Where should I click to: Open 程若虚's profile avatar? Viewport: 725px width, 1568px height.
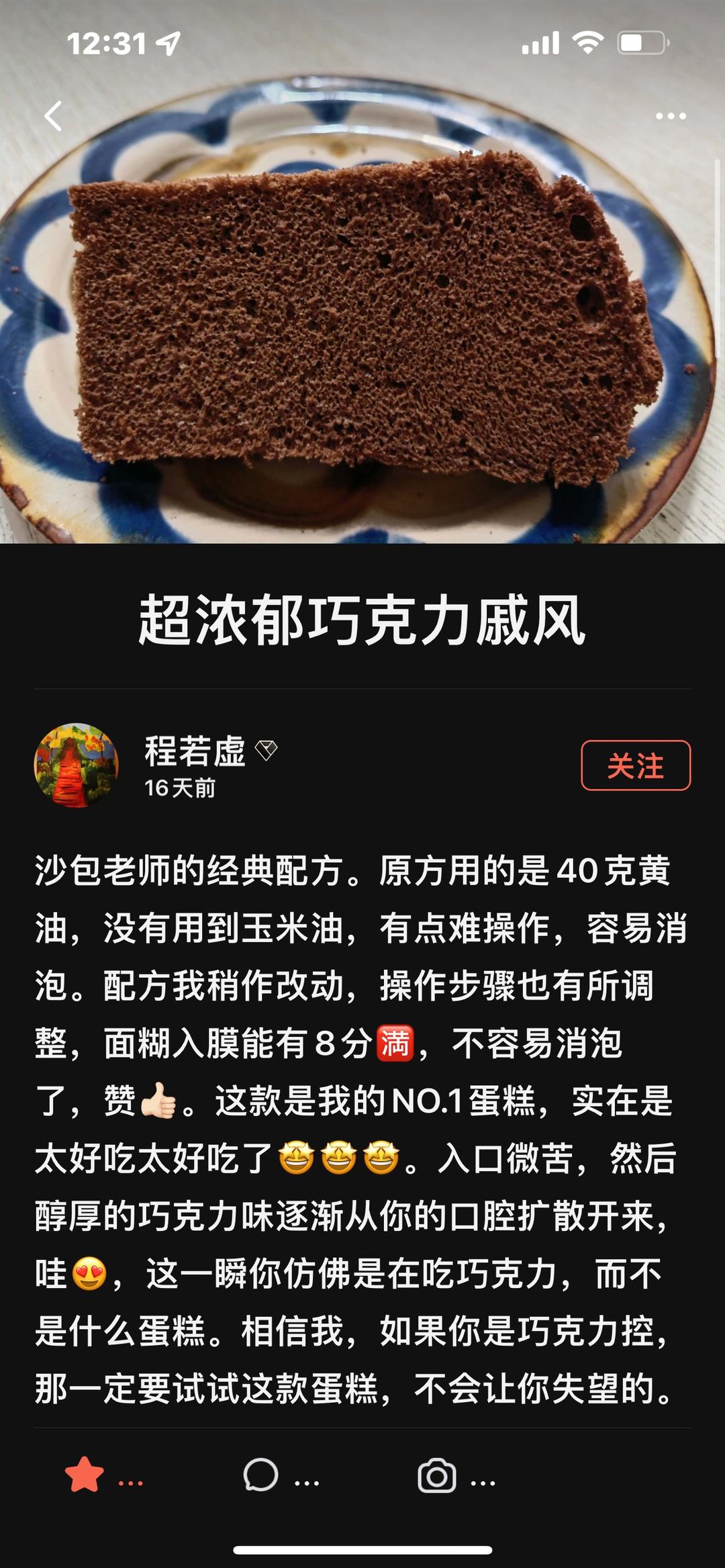pyautogui.click(x=76, y=766)
